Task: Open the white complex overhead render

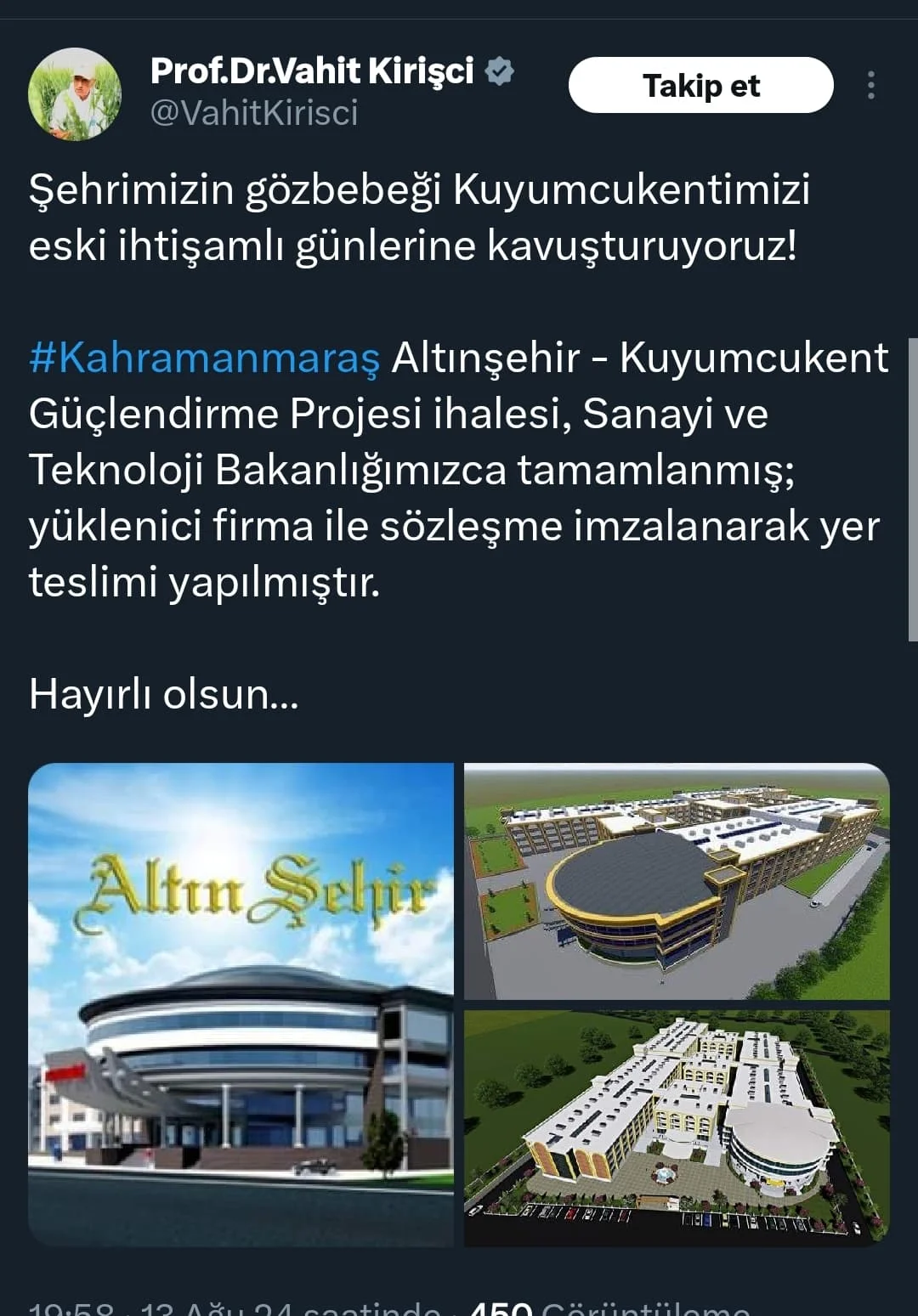Action: [677, 1127]
